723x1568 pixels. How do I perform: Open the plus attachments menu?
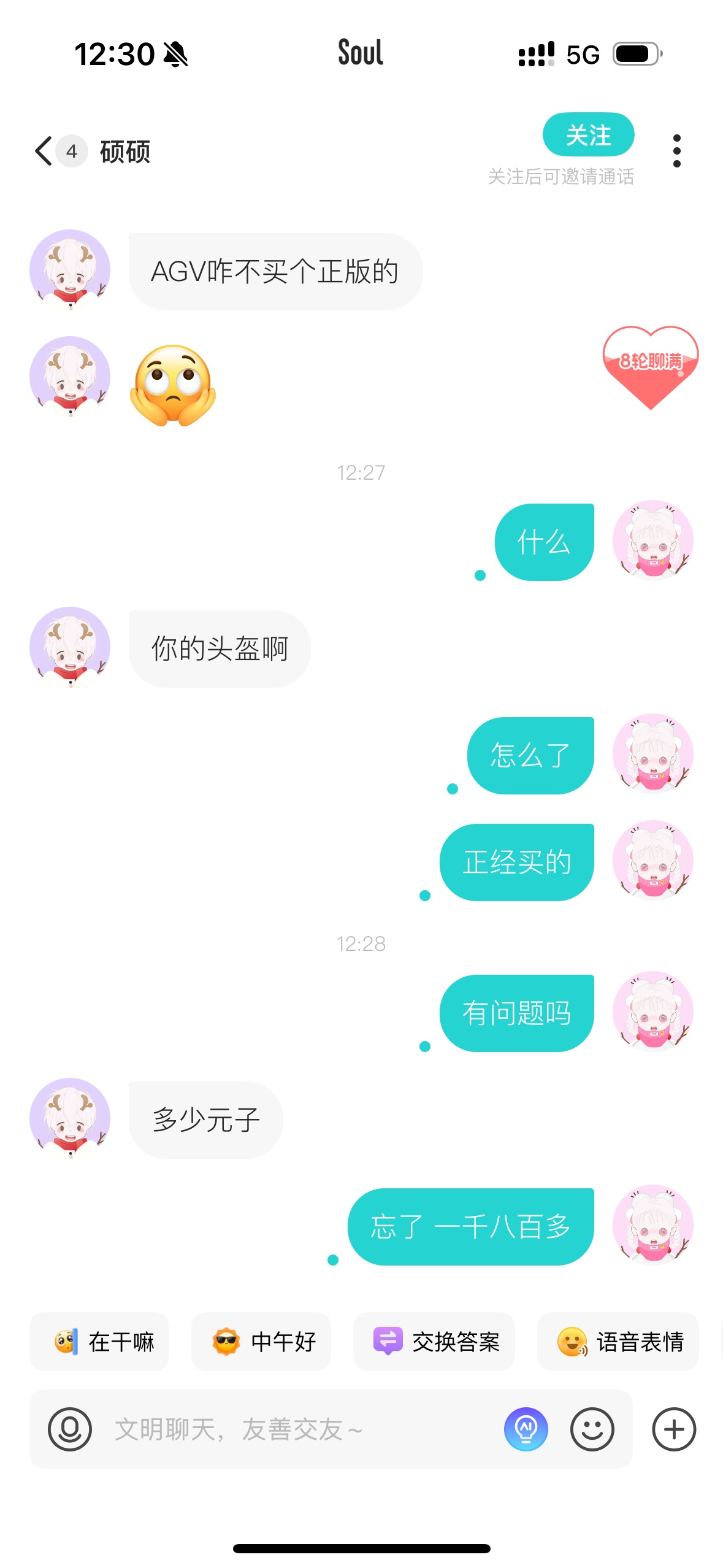[x=674, y=1429]
